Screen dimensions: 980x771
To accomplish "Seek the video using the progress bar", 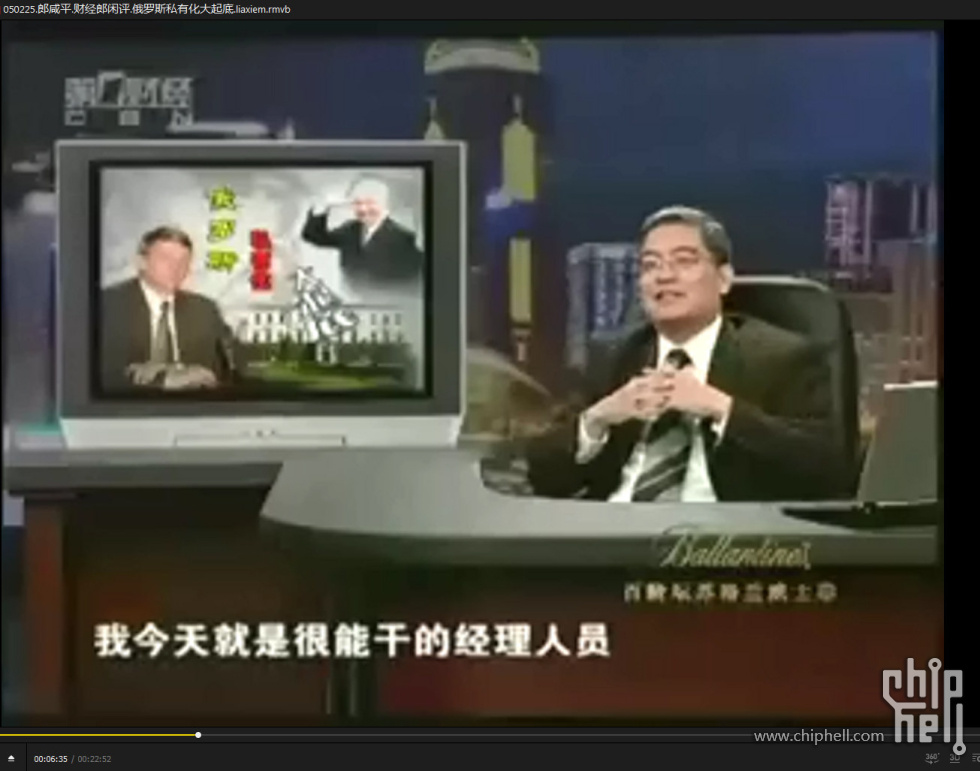I will pos(500,735).
